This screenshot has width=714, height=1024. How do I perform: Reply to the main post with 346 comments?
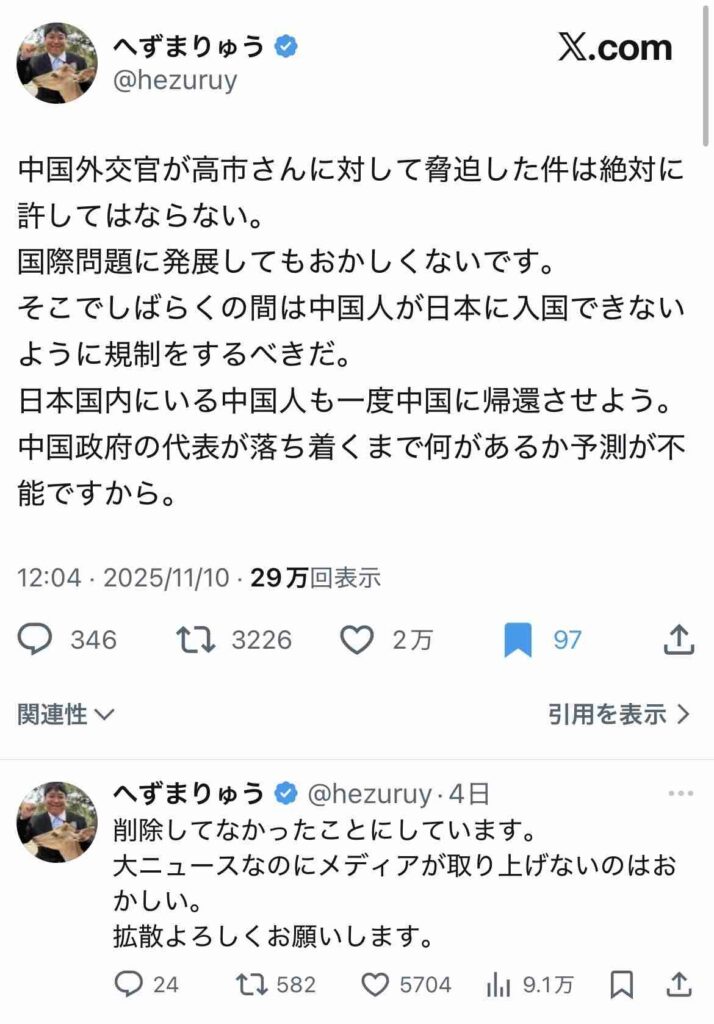(x=37, y=639)
